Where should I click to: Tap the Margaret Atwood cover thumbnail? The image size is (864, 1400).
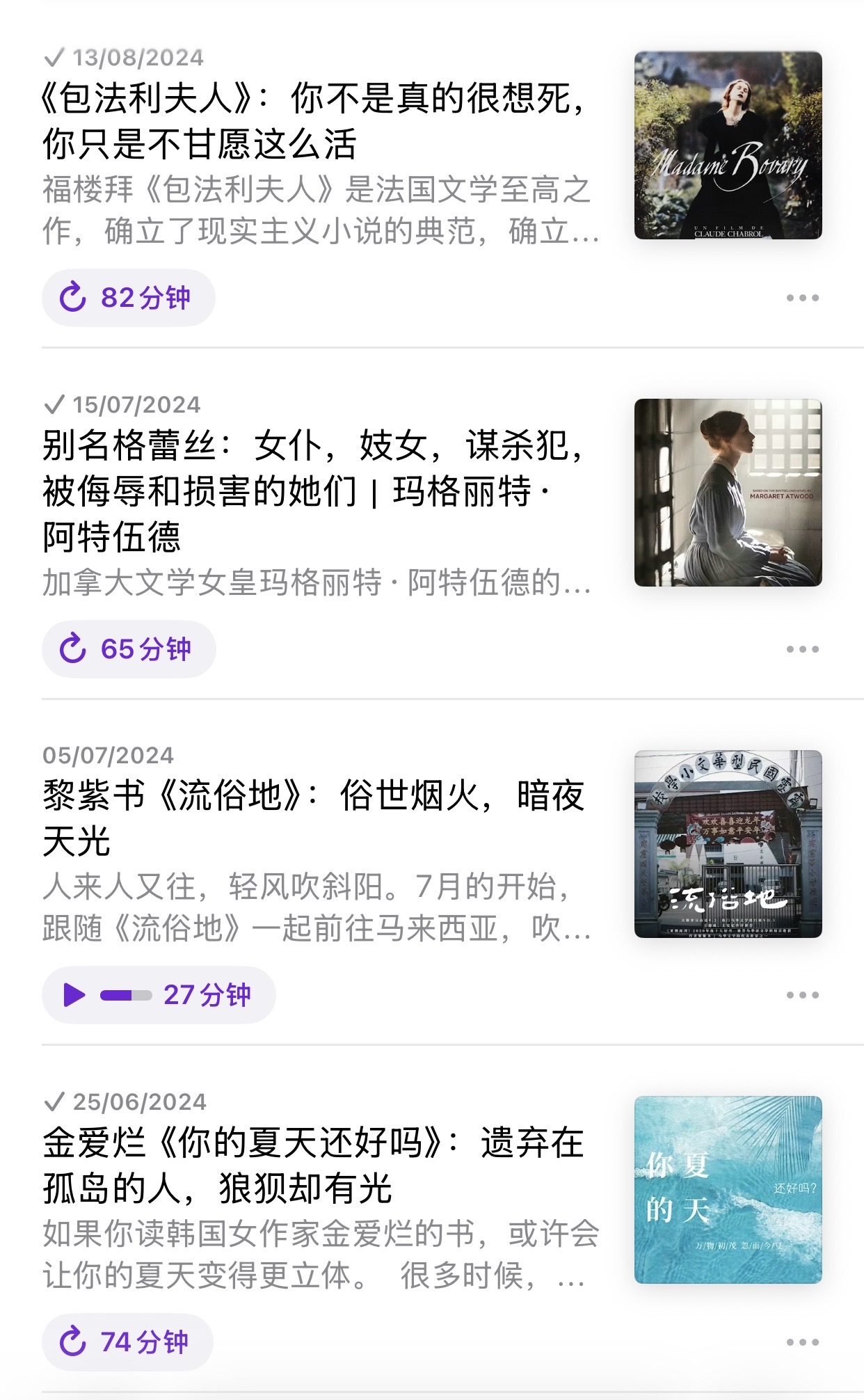(728, 493)
